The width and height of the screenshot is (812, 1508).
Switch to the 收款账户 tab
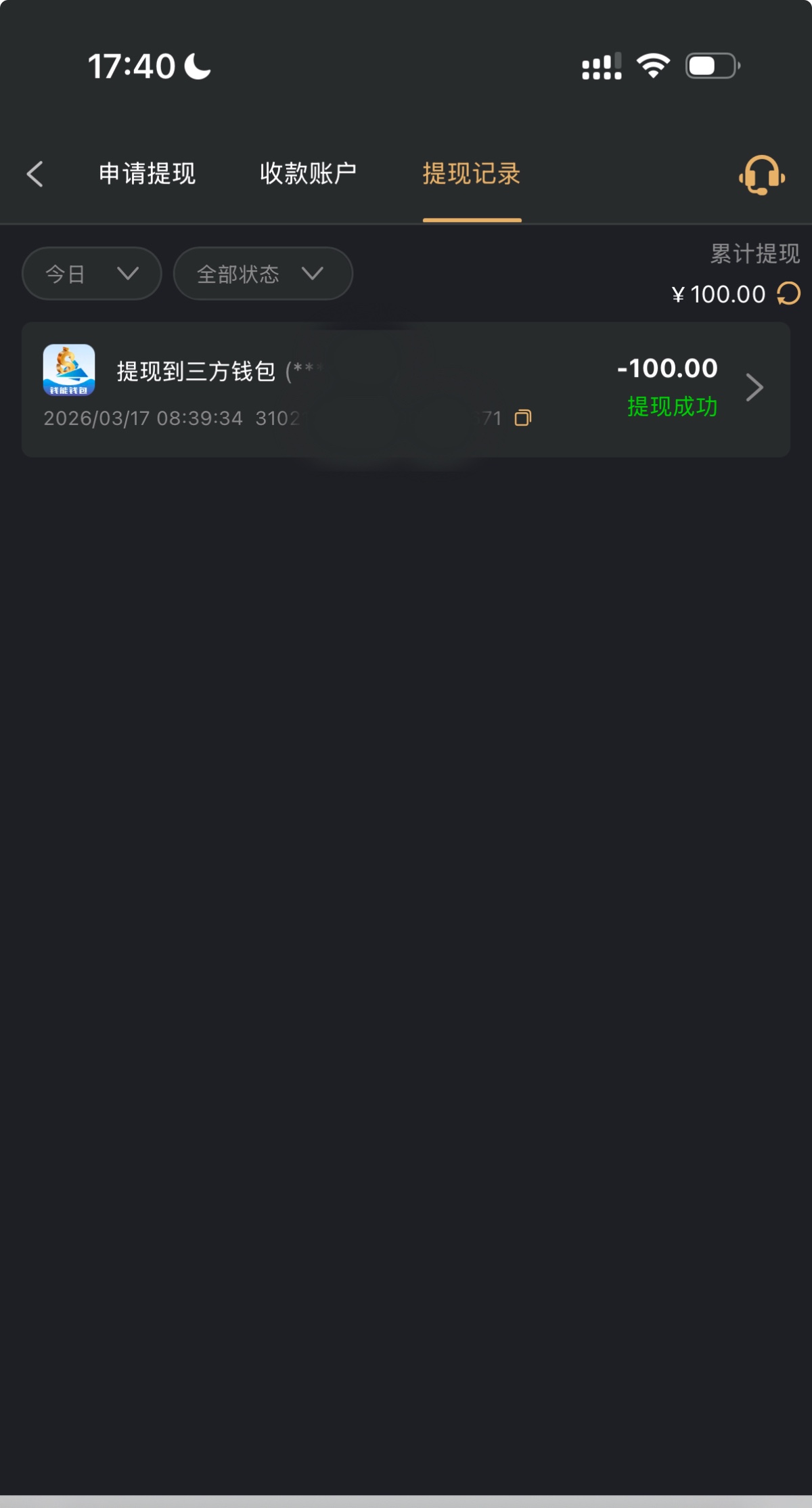(x=308, y=174)
